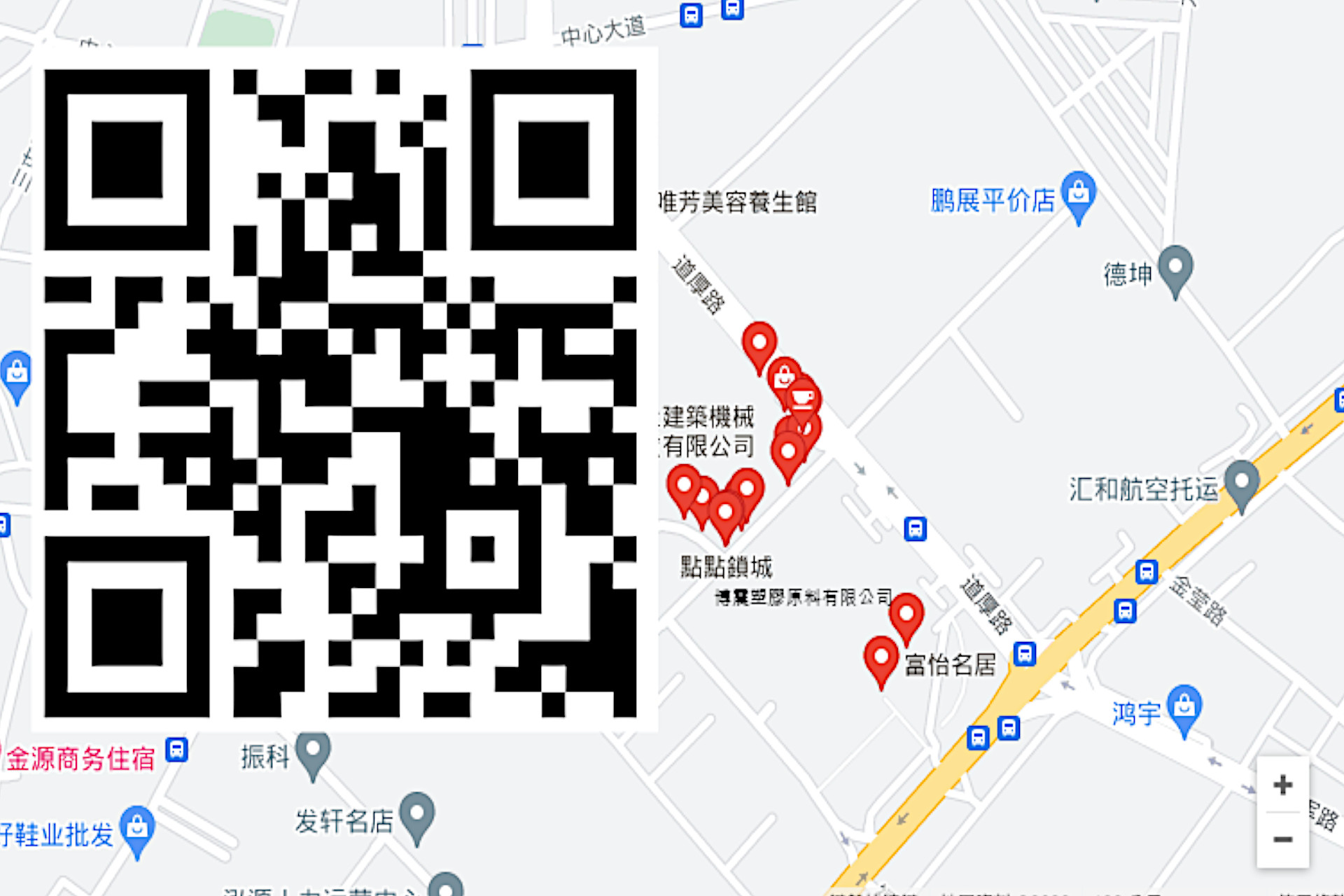Screen dimensions: 1344x896
Task: Open the 汇和航空托运 place marker
Action: (1242, 482)
